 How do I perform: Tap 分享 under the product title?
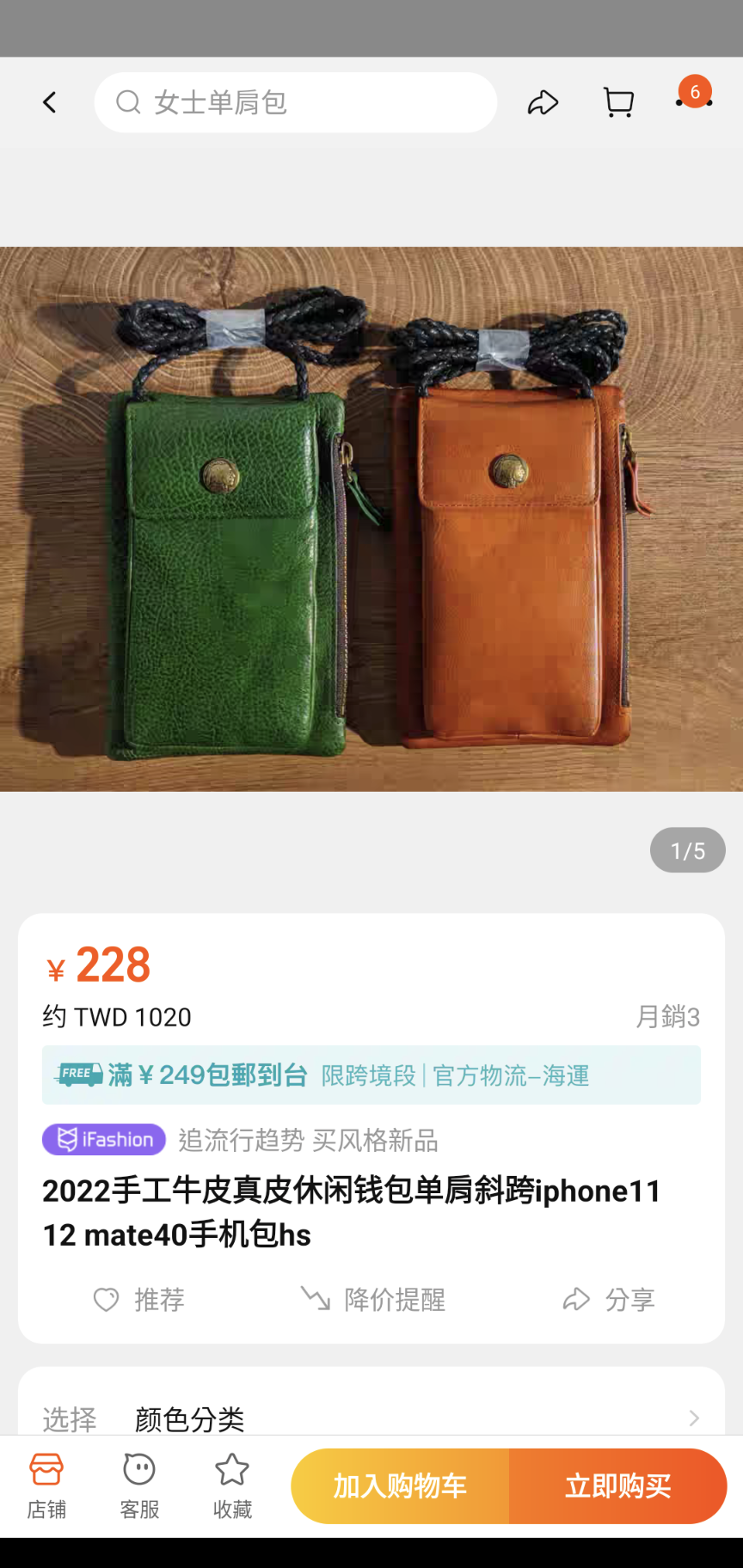pyautogui.click(x=609, y=1300)
